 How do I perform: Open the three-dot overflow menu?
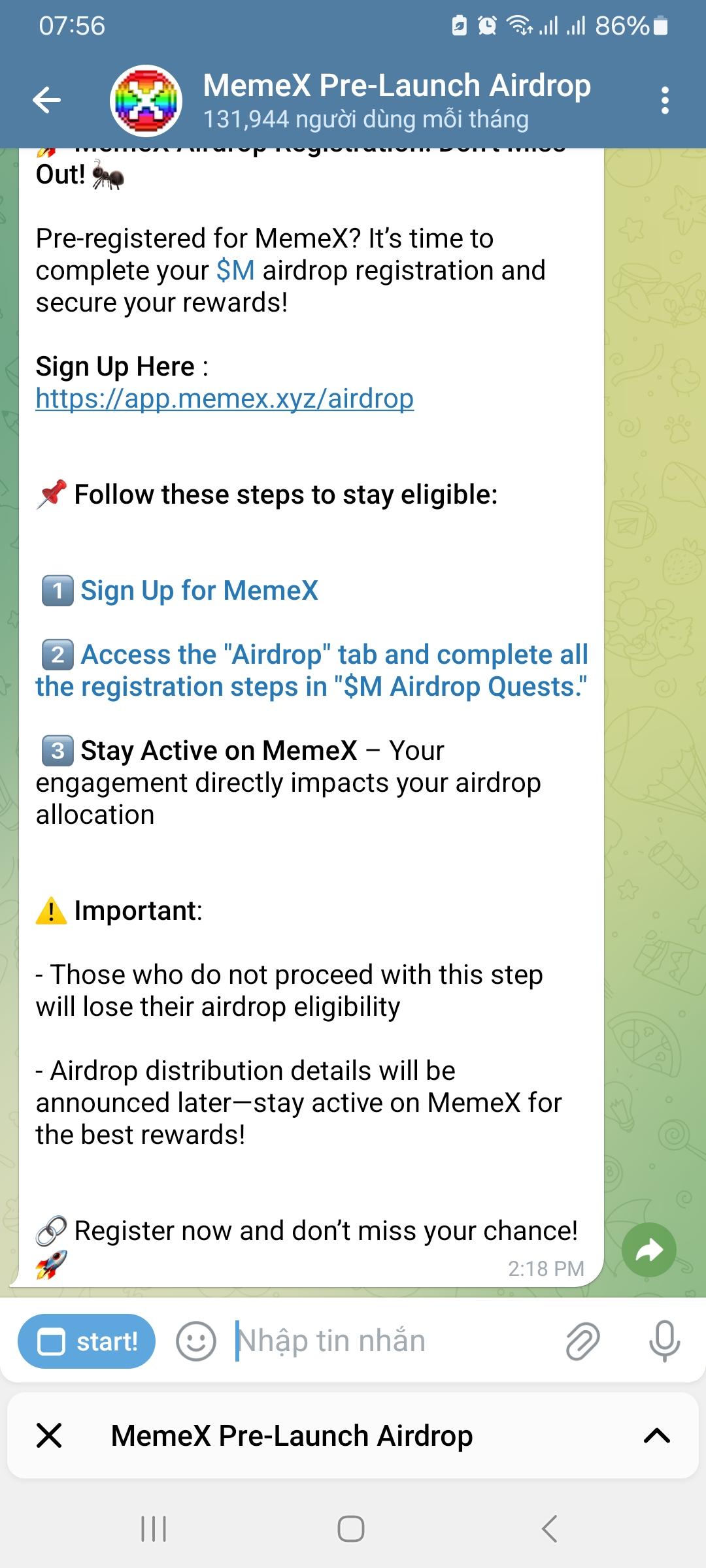[665, 101]
